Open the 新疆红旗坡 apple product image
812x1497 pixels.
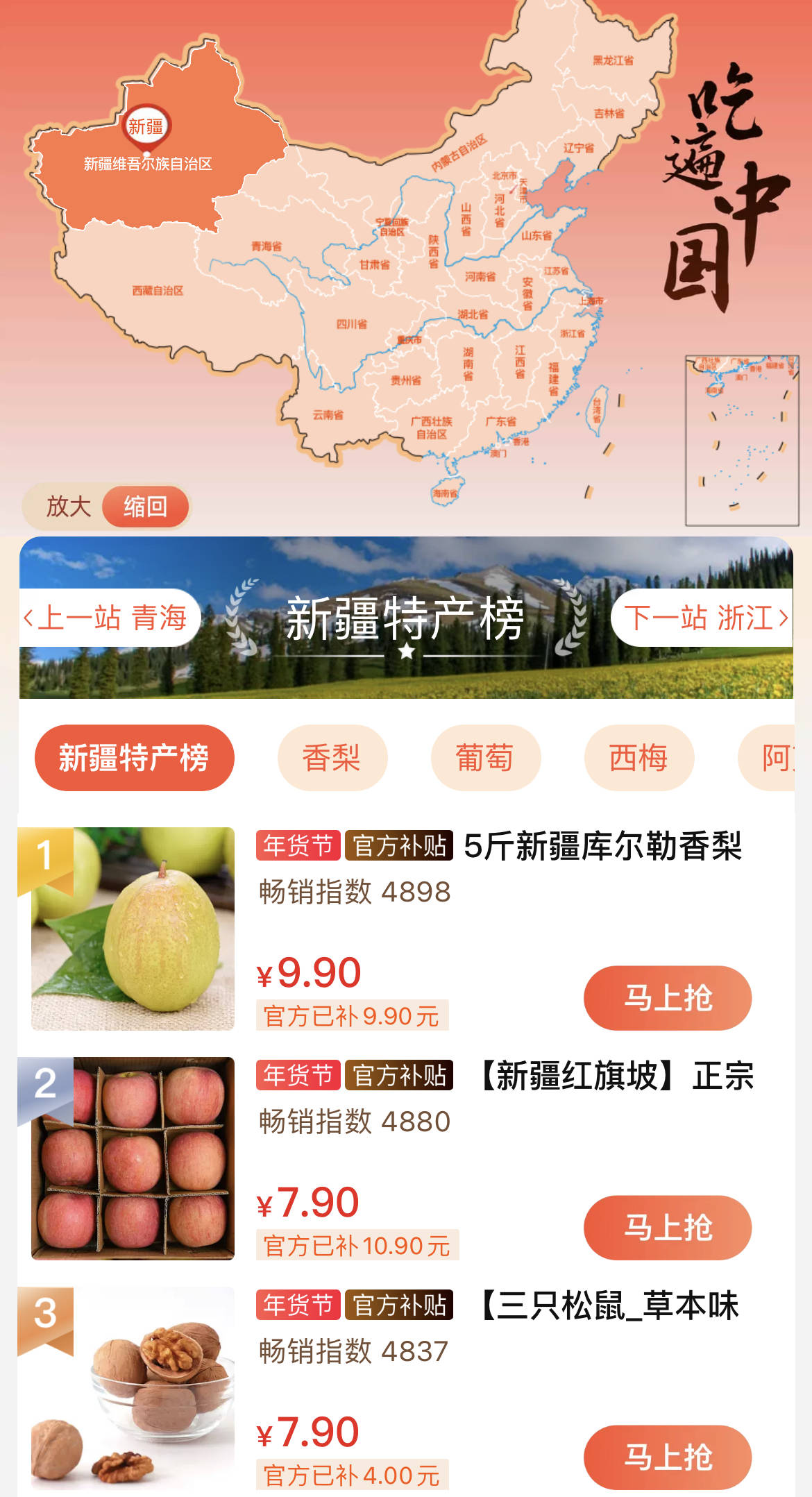pyautogui.click(x=133, y=1158)
